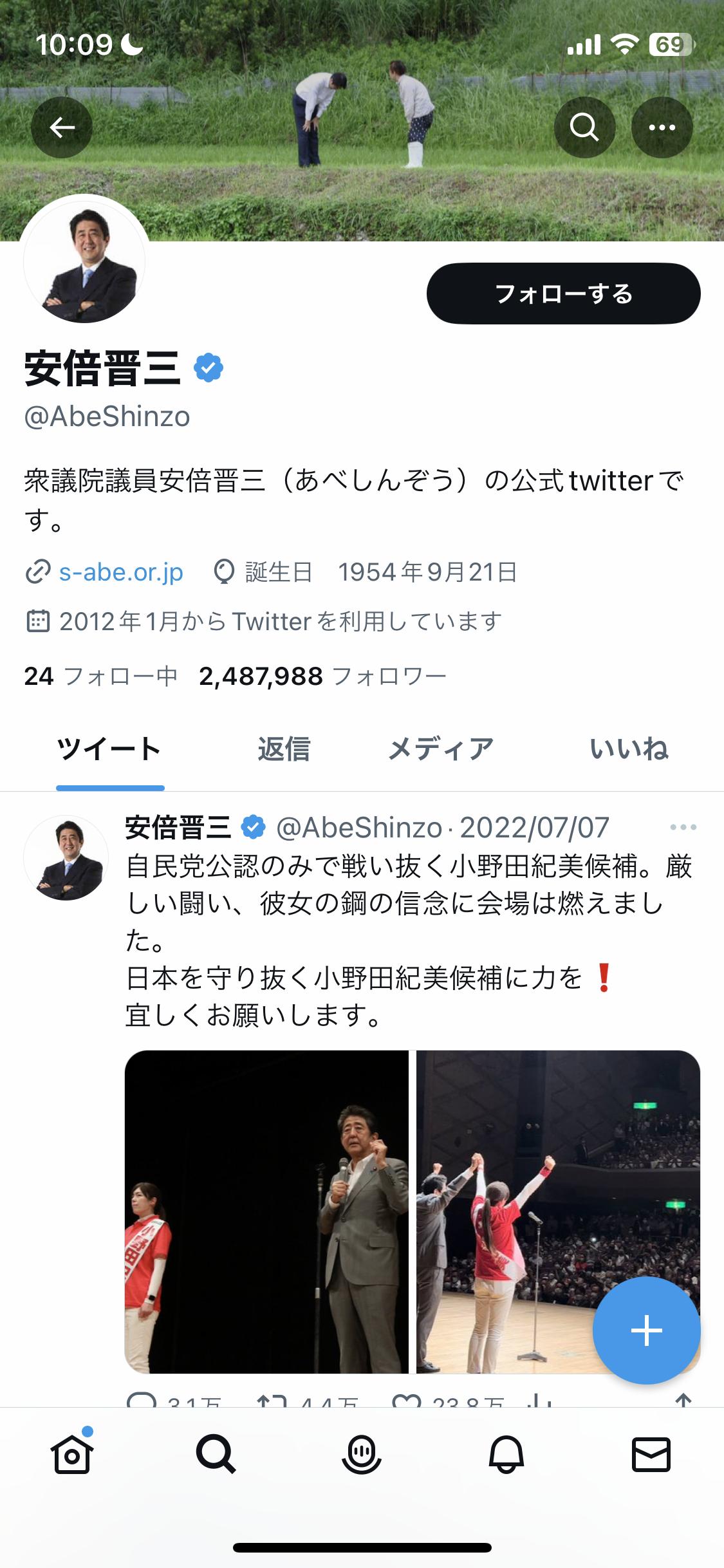The width and height of the screenshot is (724, 1568).
Task: Open the notifications bell
Action: [506, 1455]
